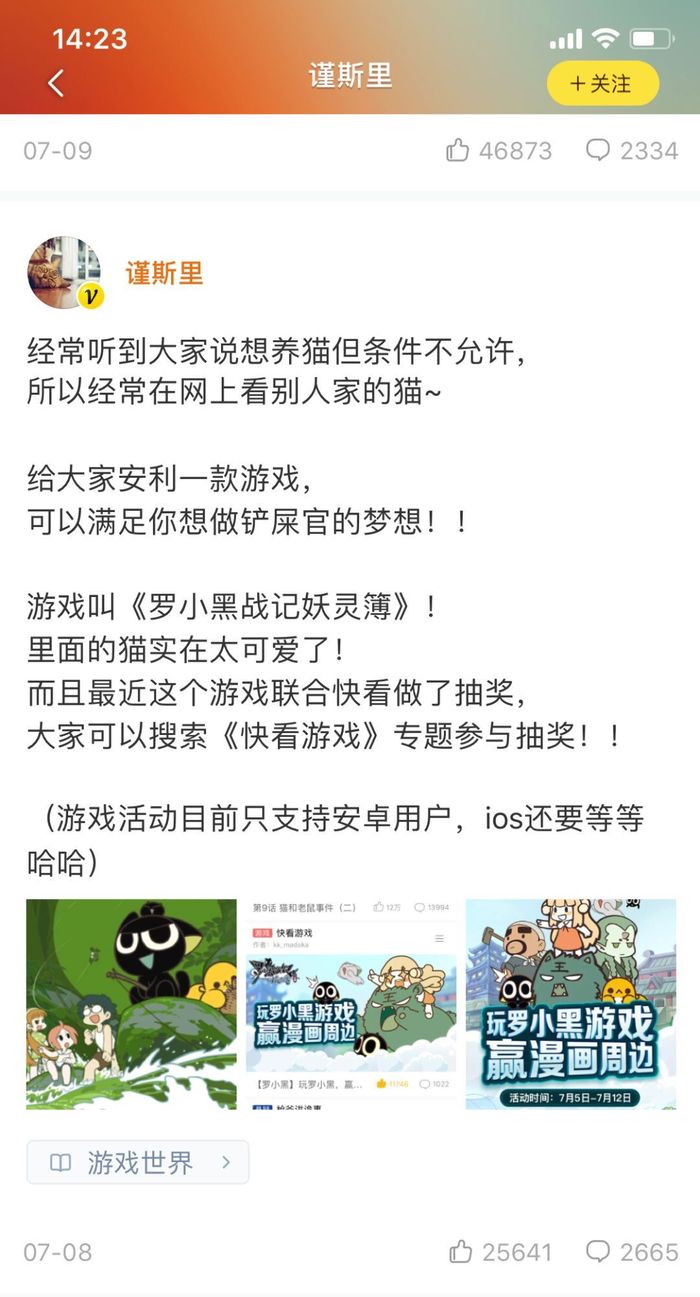This screenshot has height=1297, width=700.
Task: View the first jungle cat image
Action: [x=131, y=1004]
